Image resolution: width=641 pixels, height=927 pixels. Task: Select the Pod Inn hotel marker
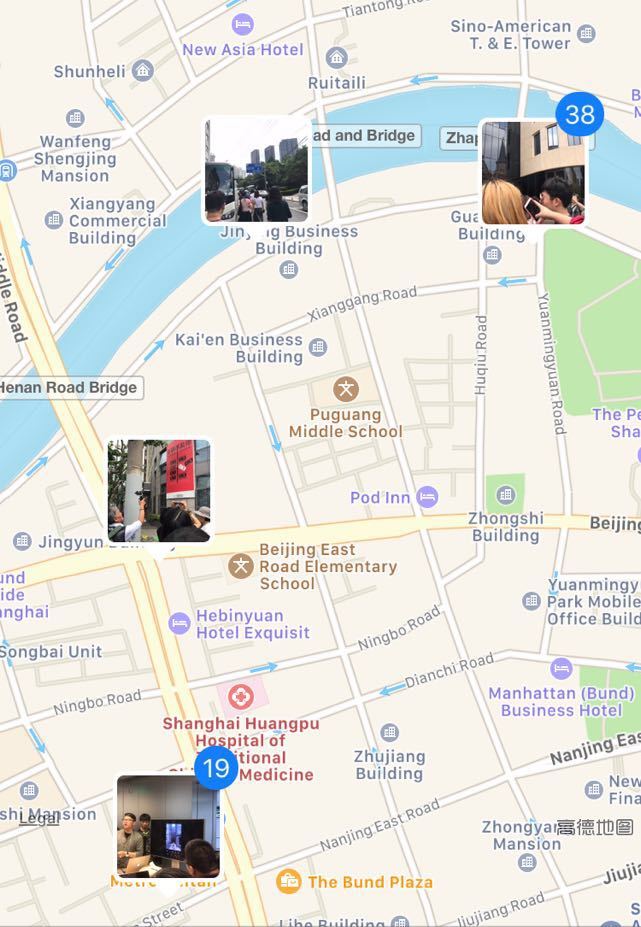(x=427, y=497)
